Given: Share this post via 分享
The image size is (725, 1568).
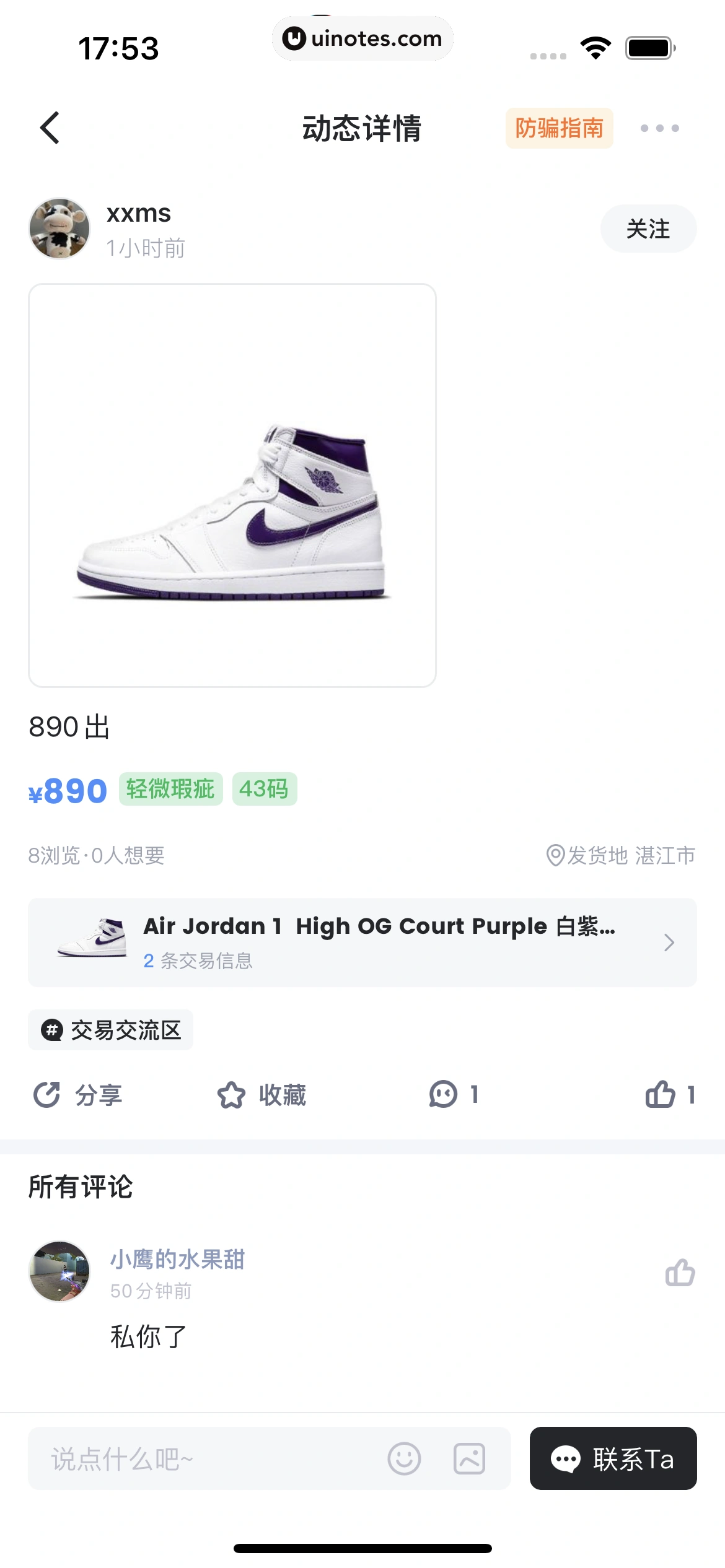Looking at the screenshot, I should click(x=77, y=1095).
